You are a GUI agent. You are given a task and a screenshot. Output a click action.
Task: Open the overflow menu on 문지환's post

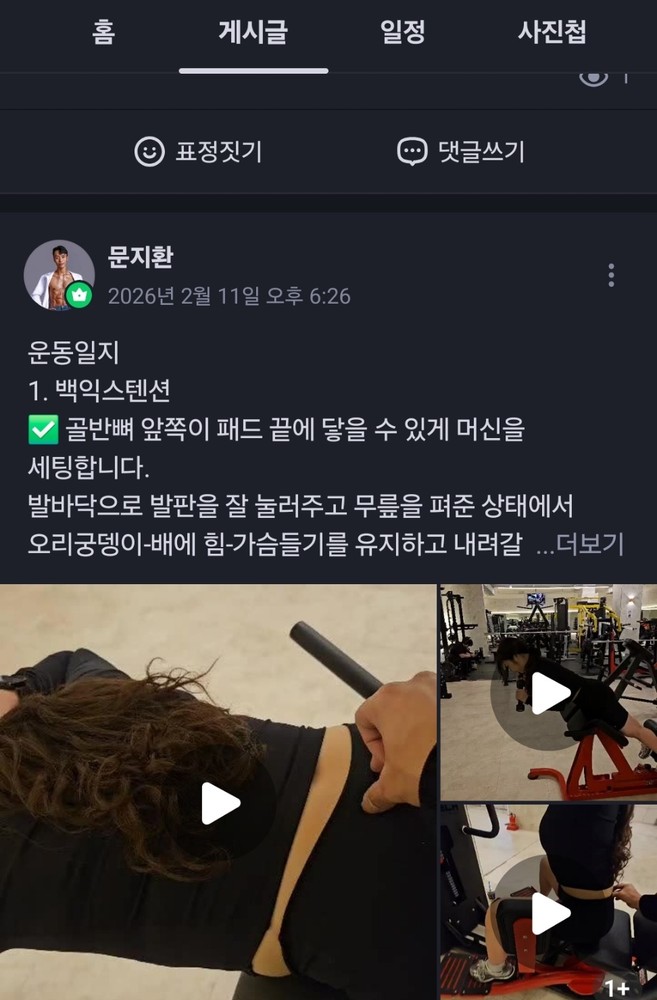point(611,275)
